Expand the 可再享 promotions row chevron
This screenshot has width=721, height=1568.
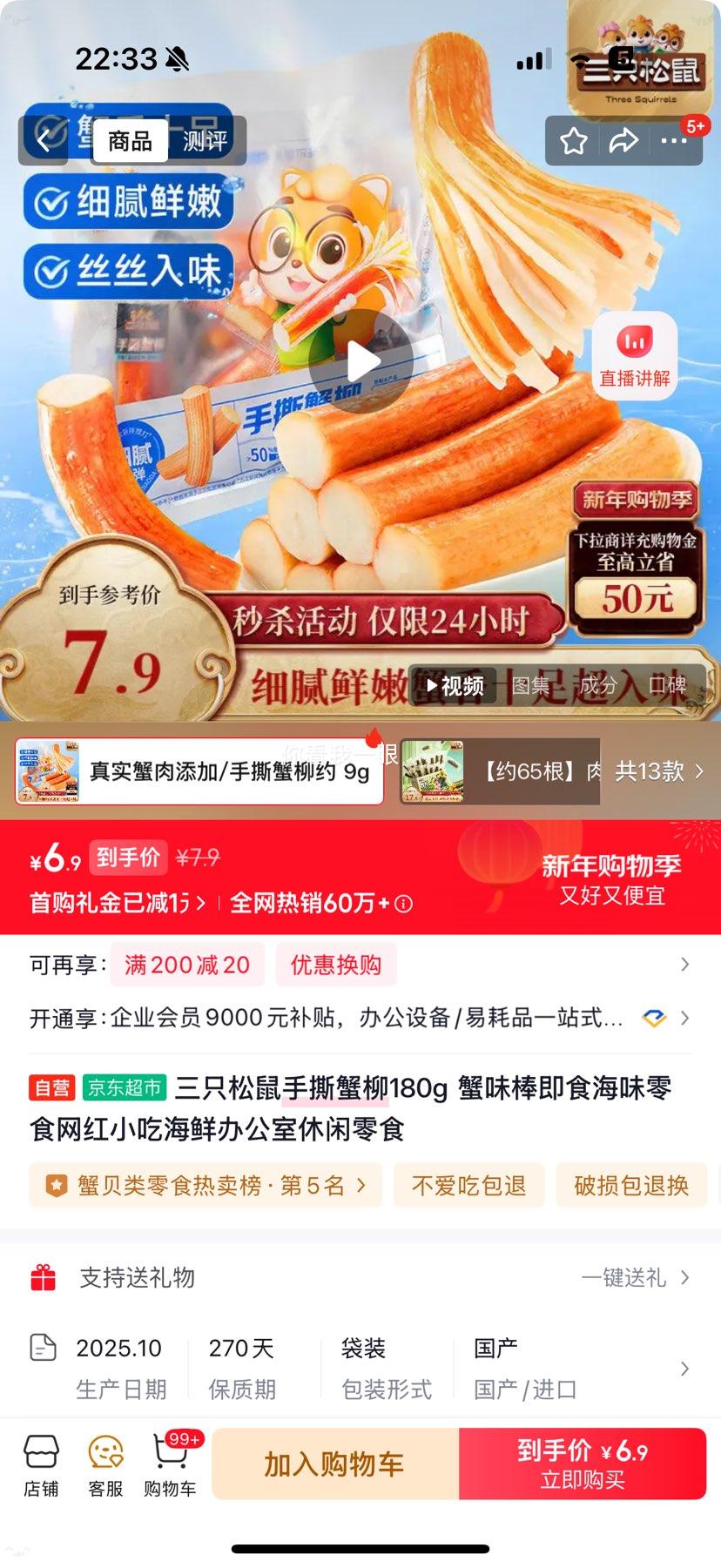coord(684,965)
